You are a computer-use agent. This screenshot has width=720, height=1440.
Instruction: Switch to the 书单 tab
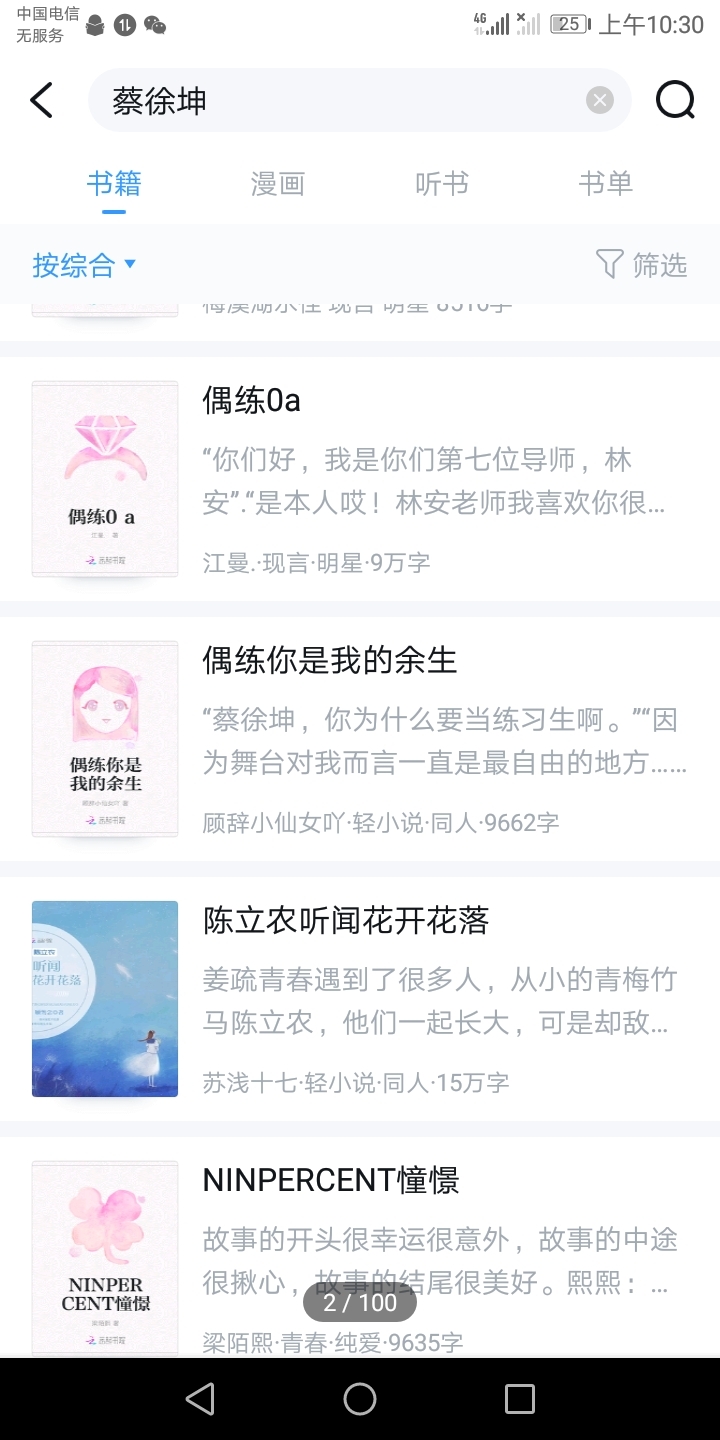605,184
